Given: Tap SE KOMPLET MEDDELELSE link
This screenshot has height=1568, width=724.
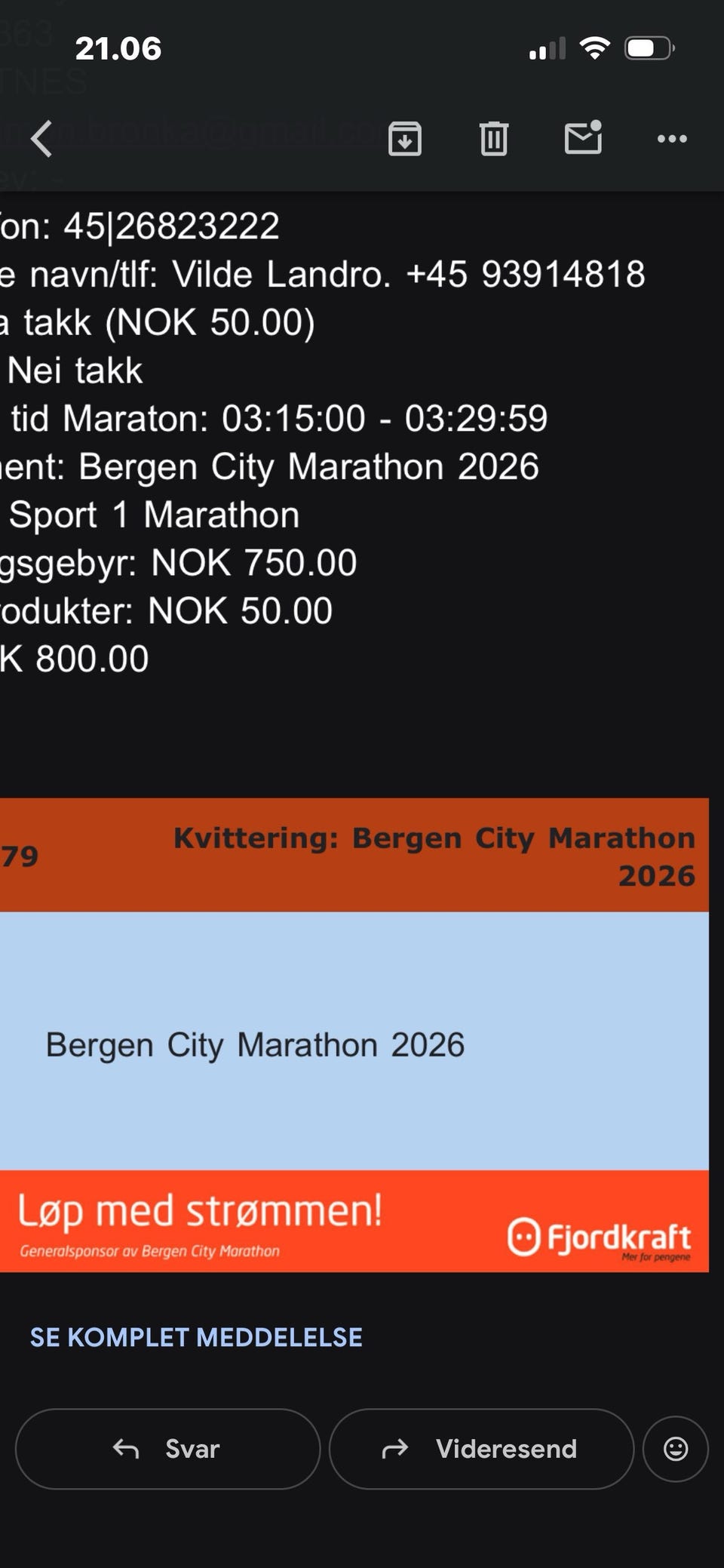Looking at the screenshot, I should point(196,1337).
